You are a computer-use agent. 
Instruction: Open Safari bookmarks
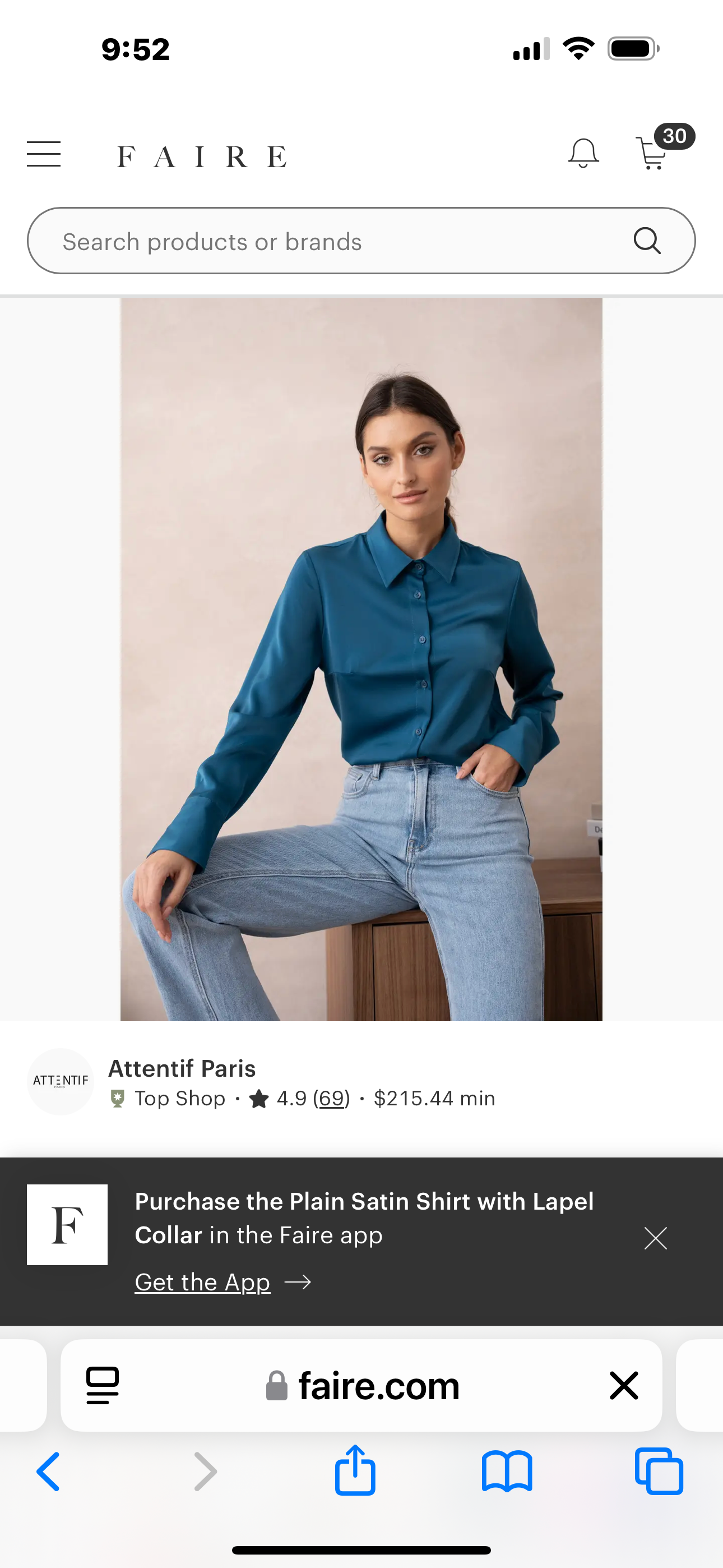(506, 1472)
